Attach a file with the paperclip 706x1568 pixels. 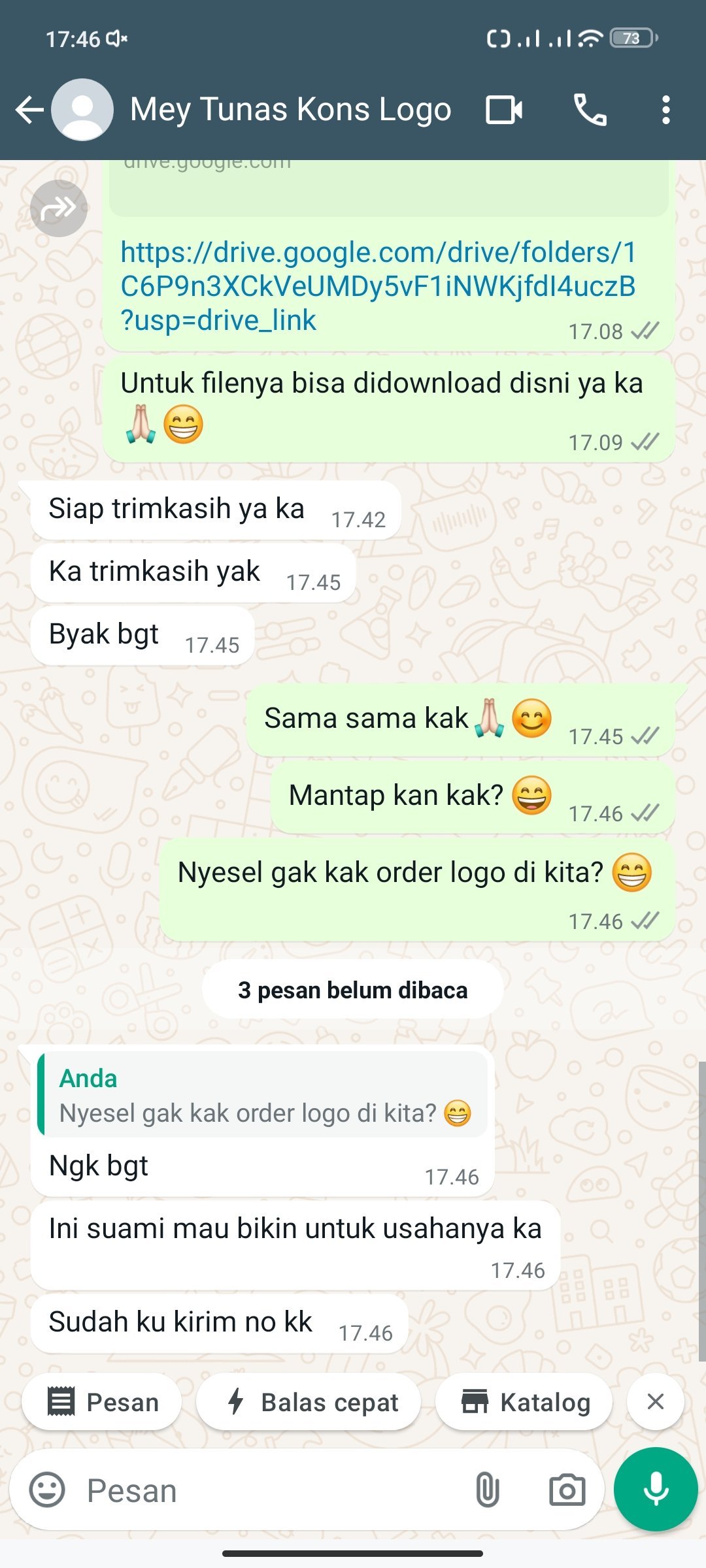[x=487, y=1490]
